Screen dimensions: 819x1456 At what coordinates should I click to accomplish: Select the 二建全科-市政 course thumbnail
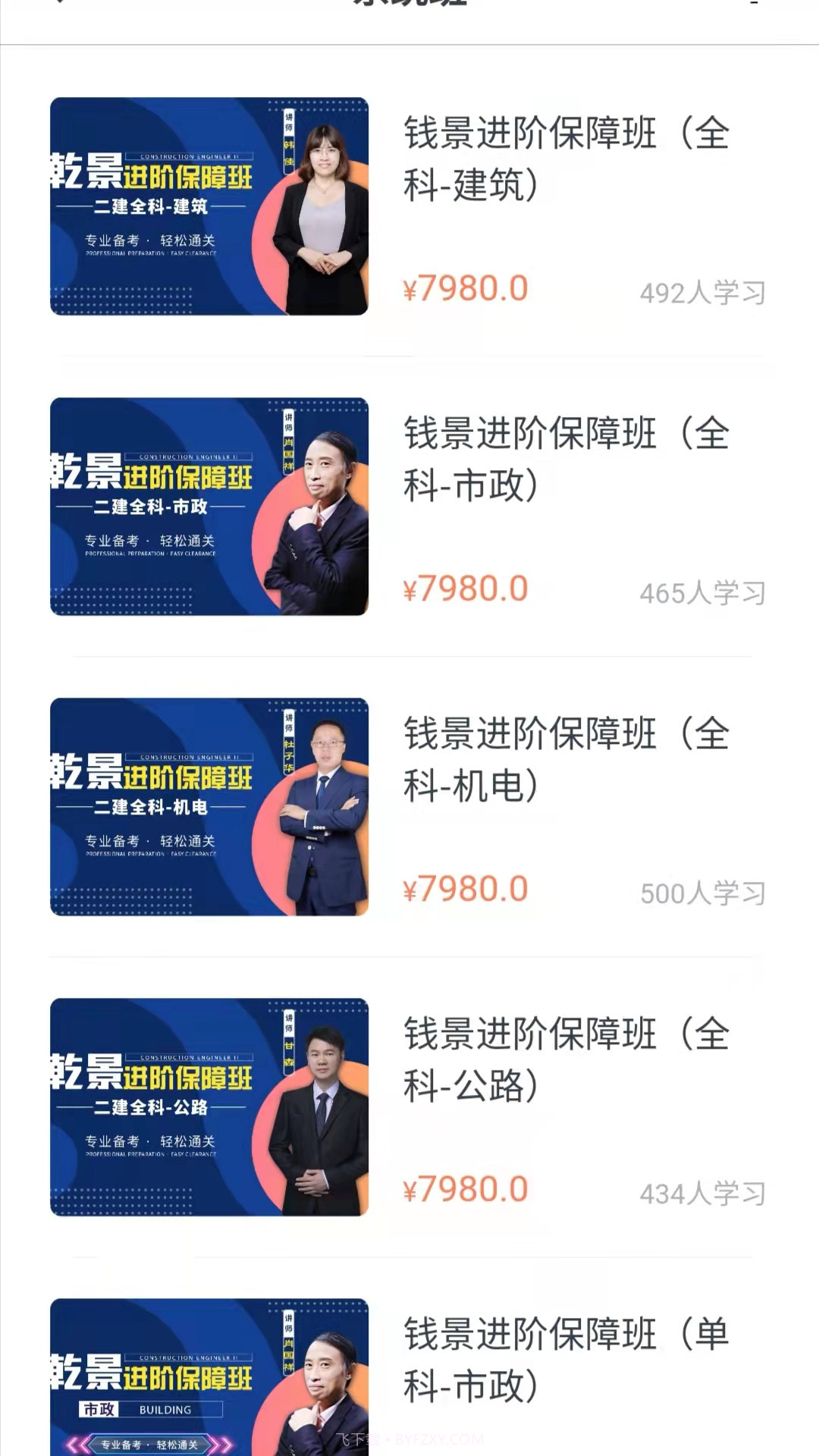pos(209,504)
